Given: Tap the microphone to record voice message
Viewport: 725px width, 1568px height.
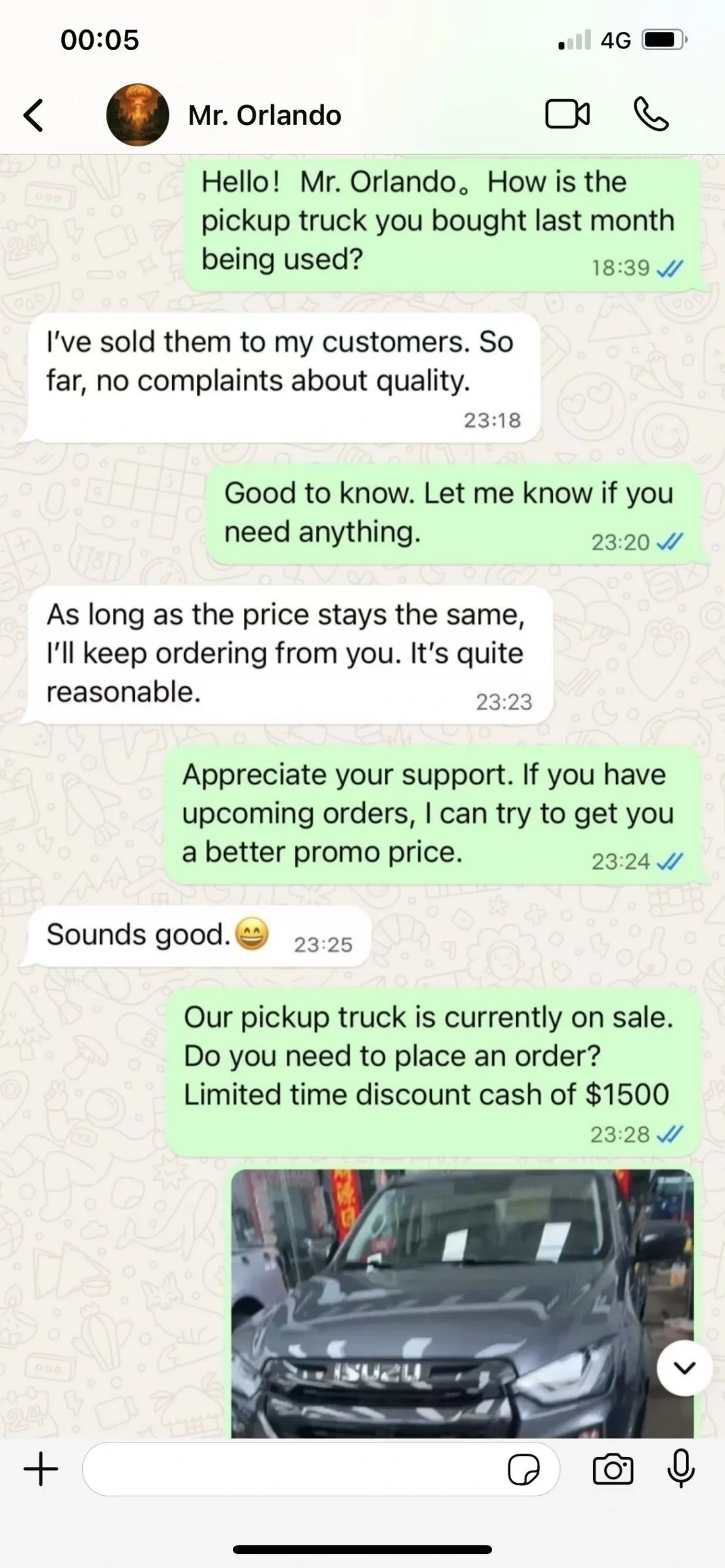Looking at the screenshot, I should tap(681, 1469).
